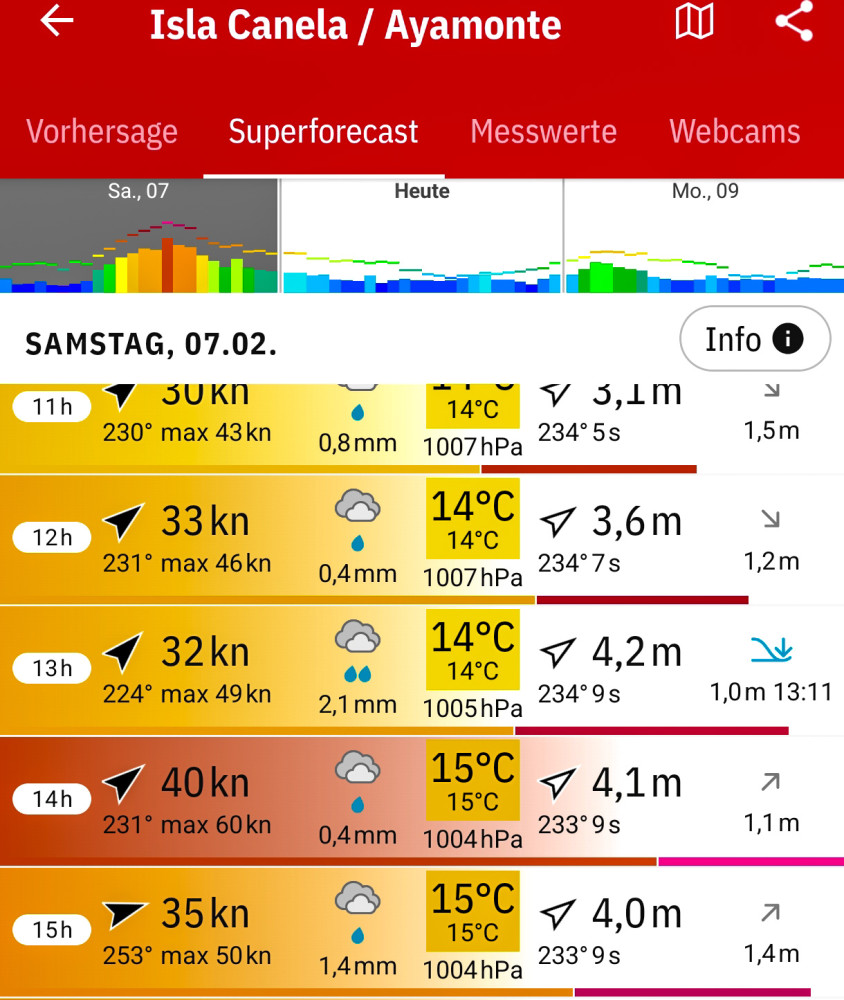
Task: Open the Webcams tab
Action: tap(735, 132)
